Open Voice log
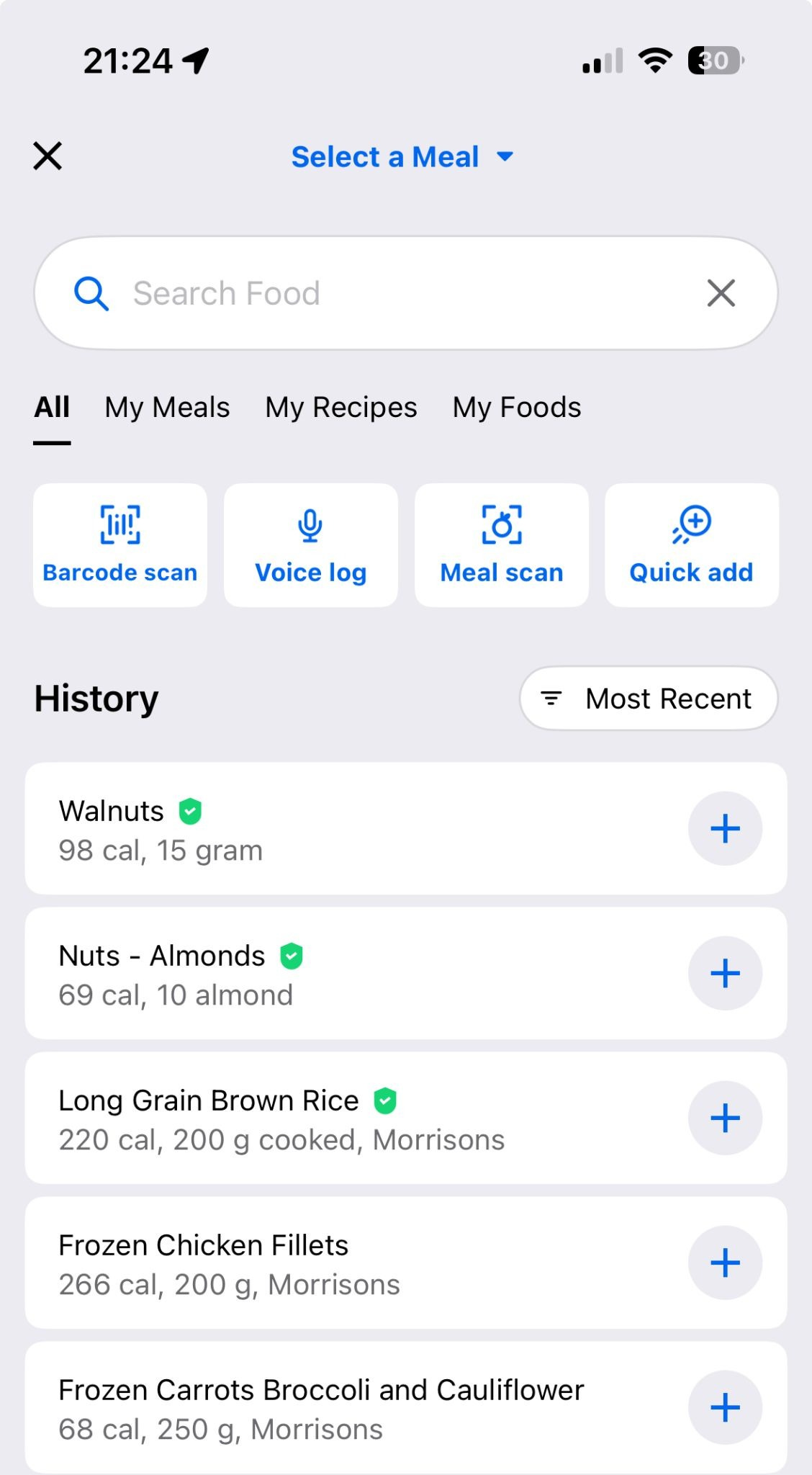The width and height of the screenshot is (812, 1475). (311, 545)
